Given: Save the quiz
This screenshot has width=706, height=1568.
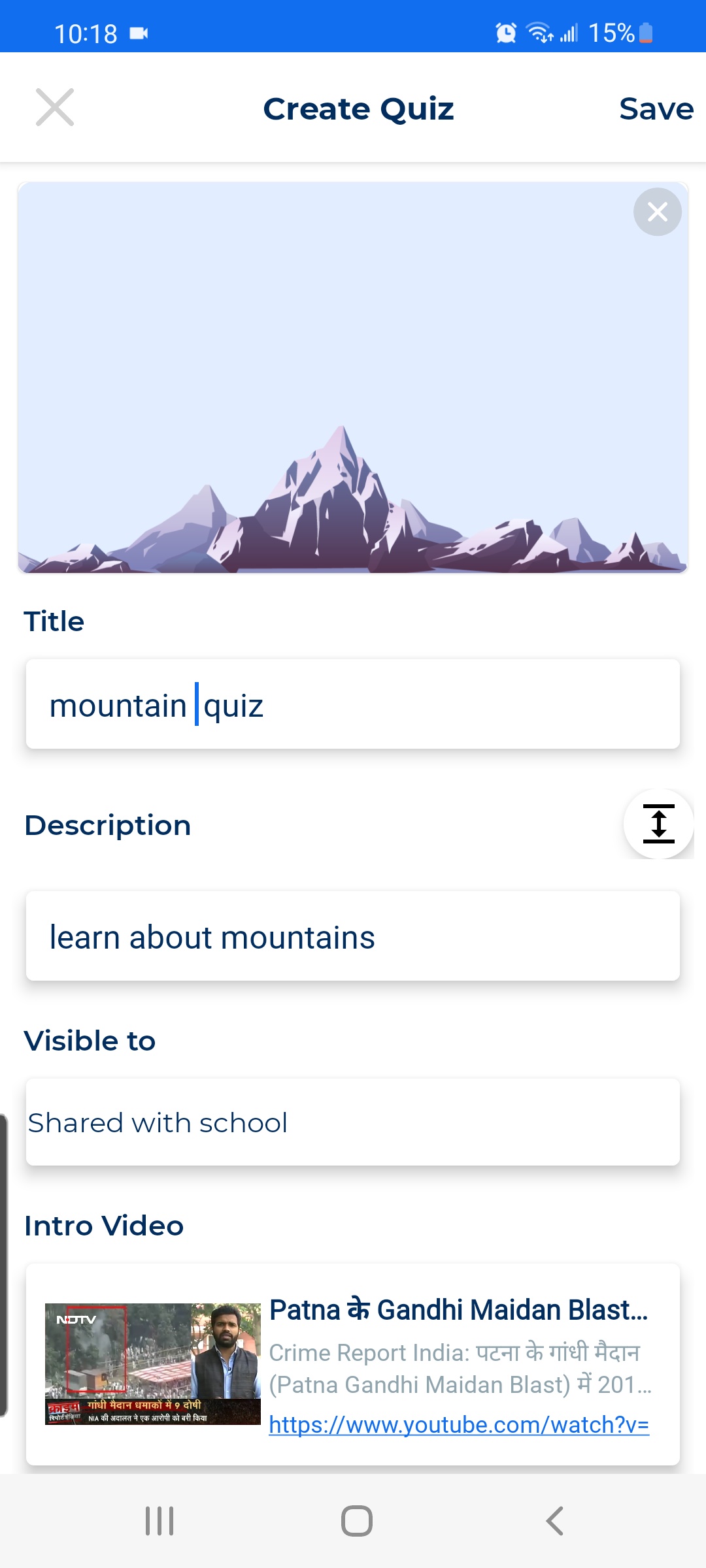Looking at the screenshot, I should coord(656,108).
